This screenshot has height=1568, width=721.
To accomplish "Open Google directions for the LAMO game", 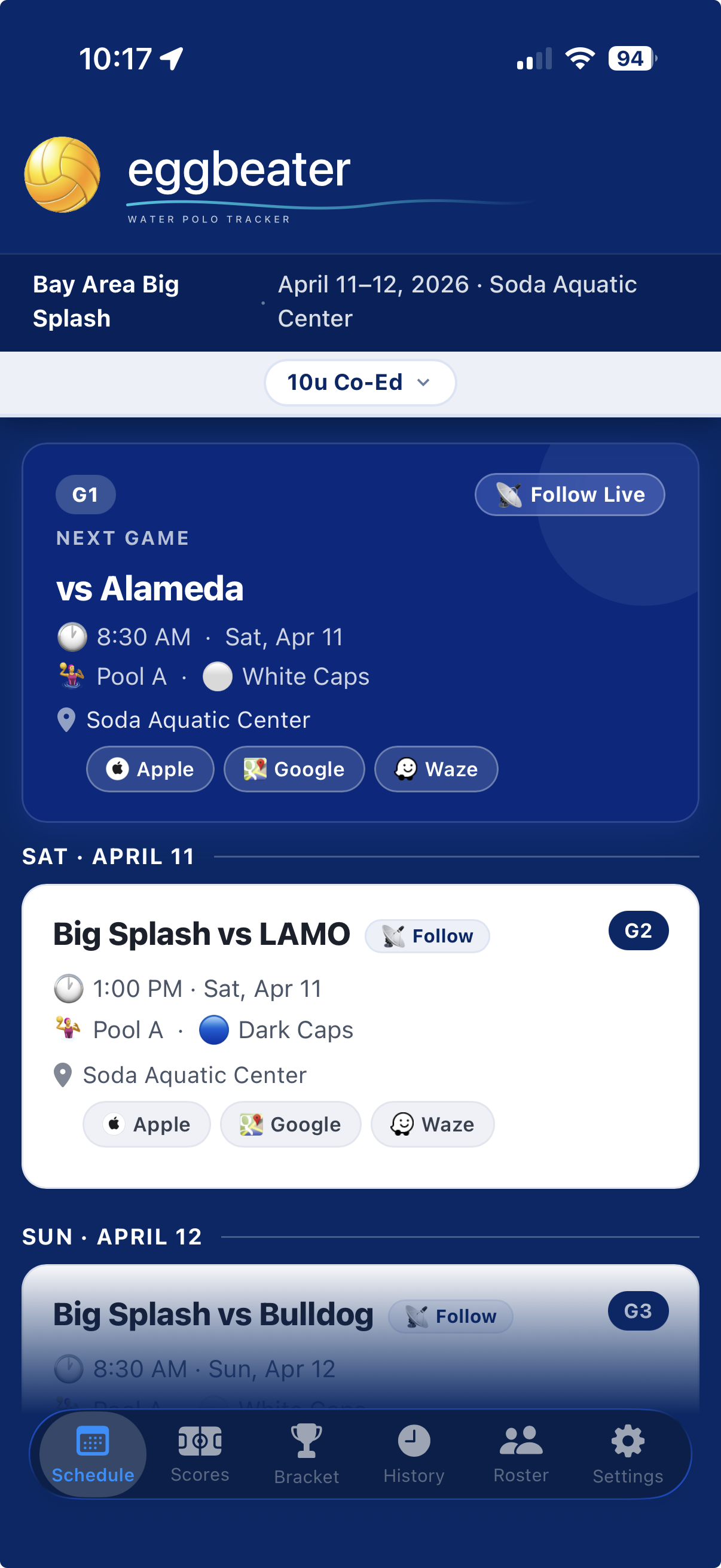I will [290, 1124].
